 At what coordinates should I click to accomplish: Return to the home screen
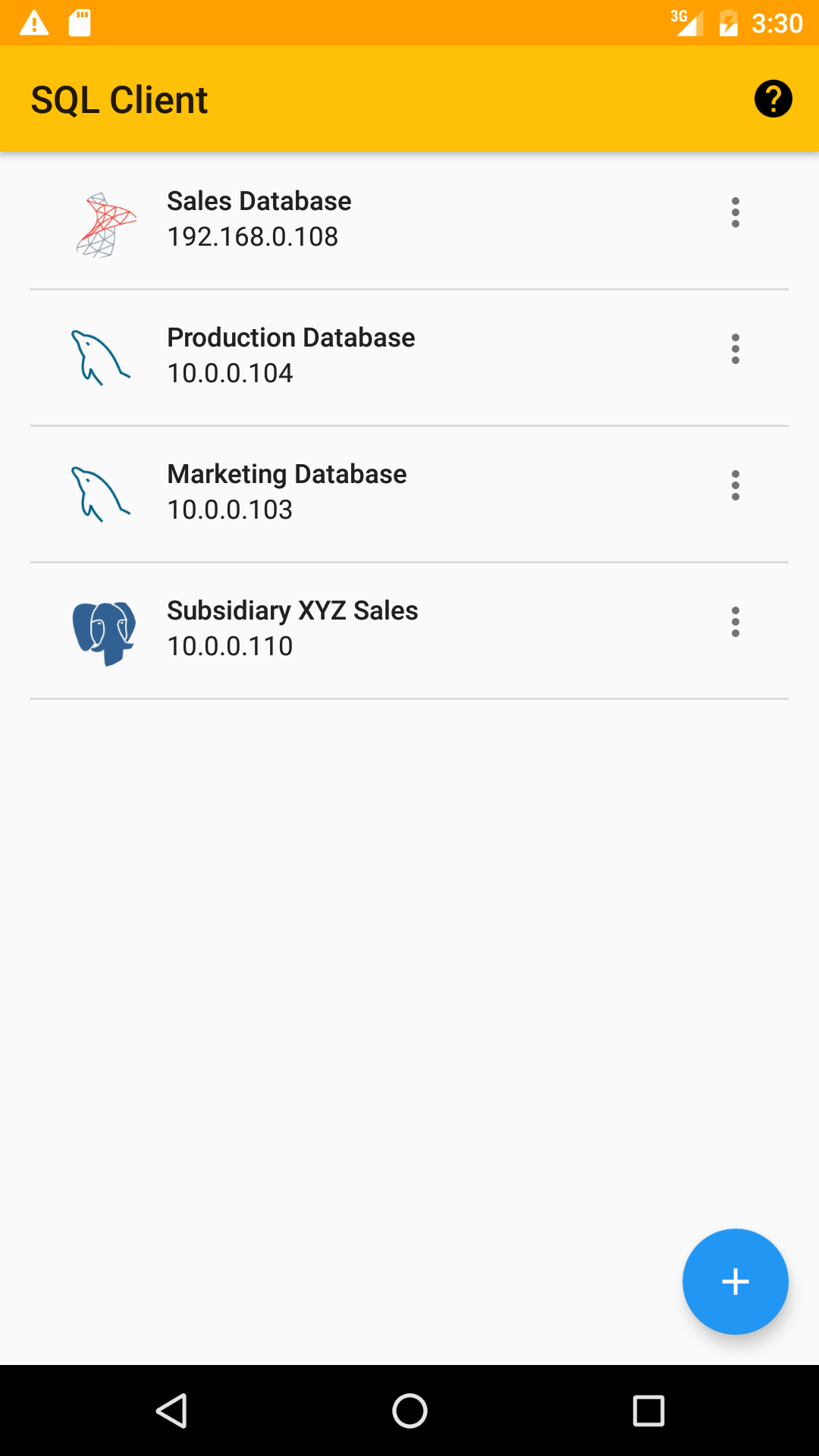[x=409, y=1410]
